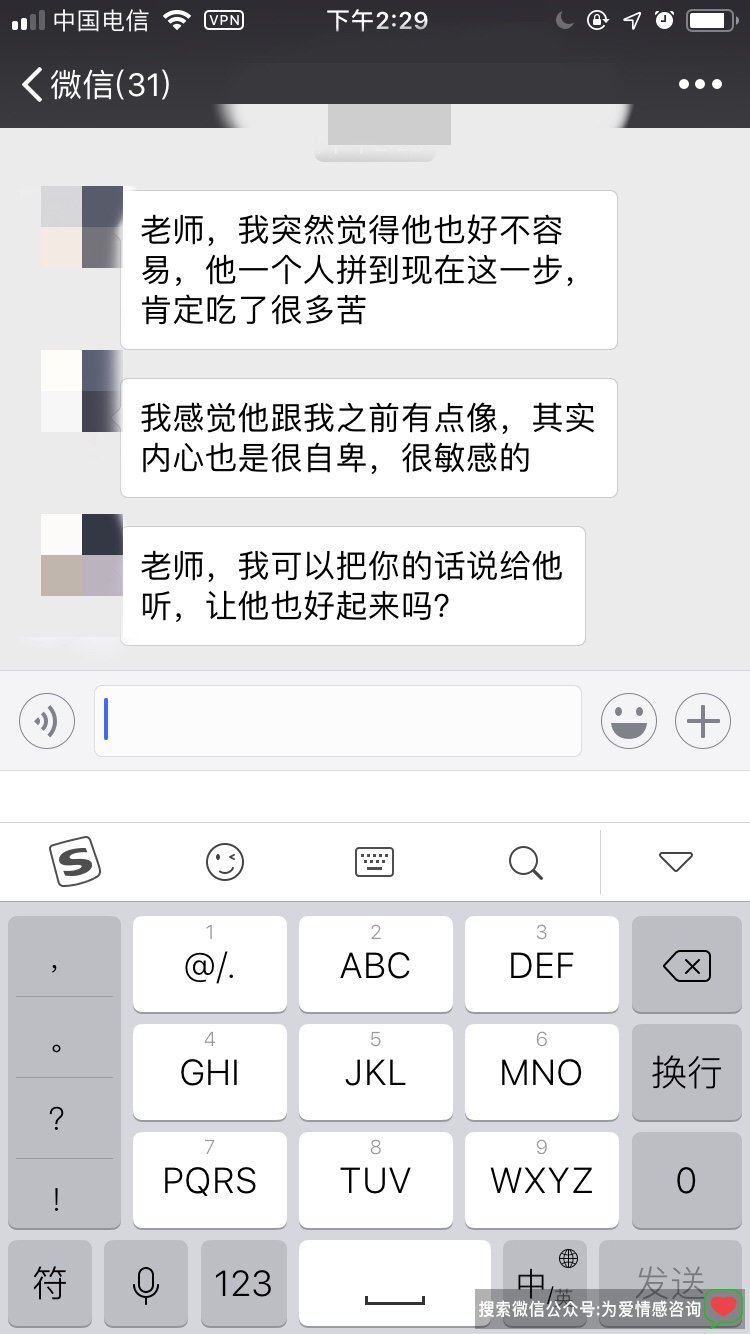This screenshot has height=1334, width=750.
Task: Tap the space bar key
Action: [x=394, y=1283]
